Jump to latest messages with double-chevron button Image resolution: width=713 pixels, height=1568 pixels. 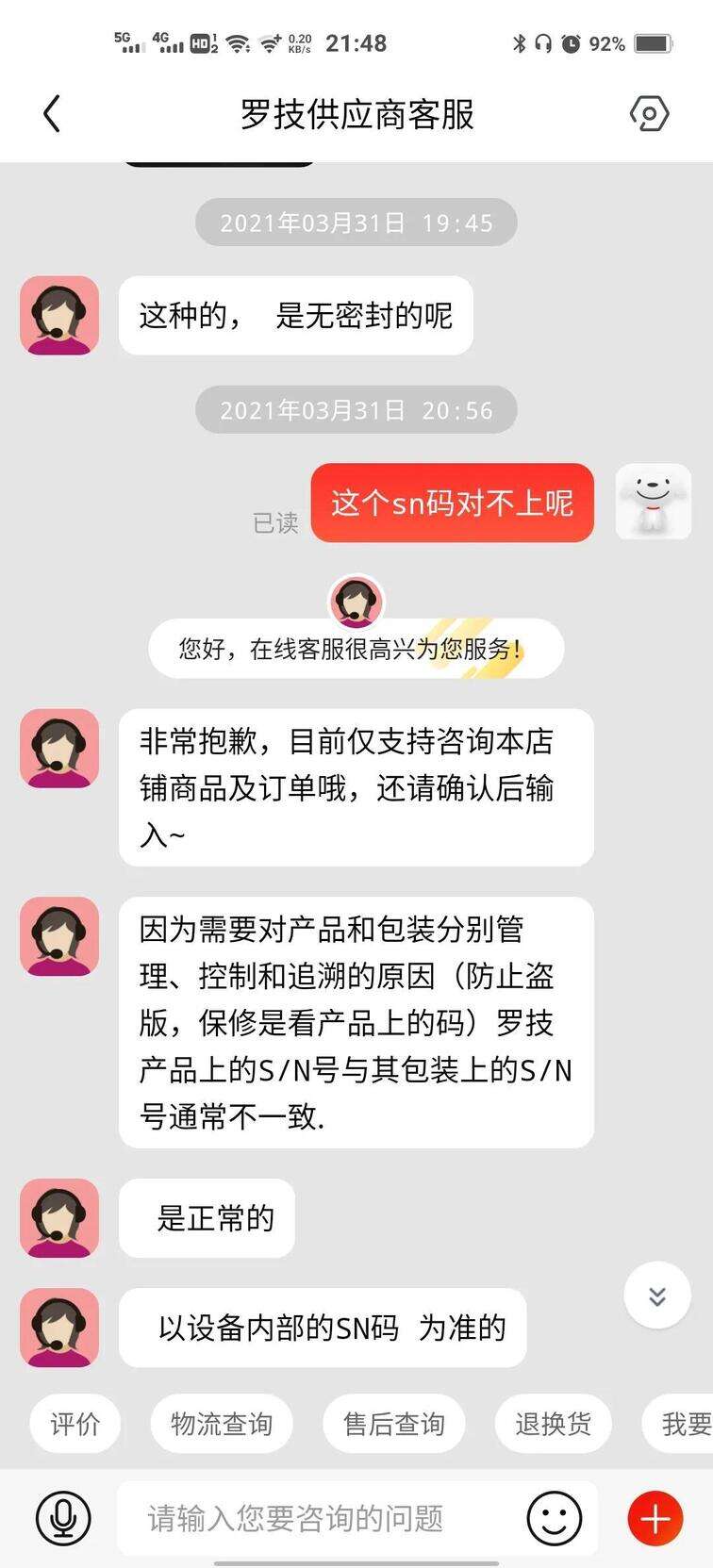coord(657,1296)
